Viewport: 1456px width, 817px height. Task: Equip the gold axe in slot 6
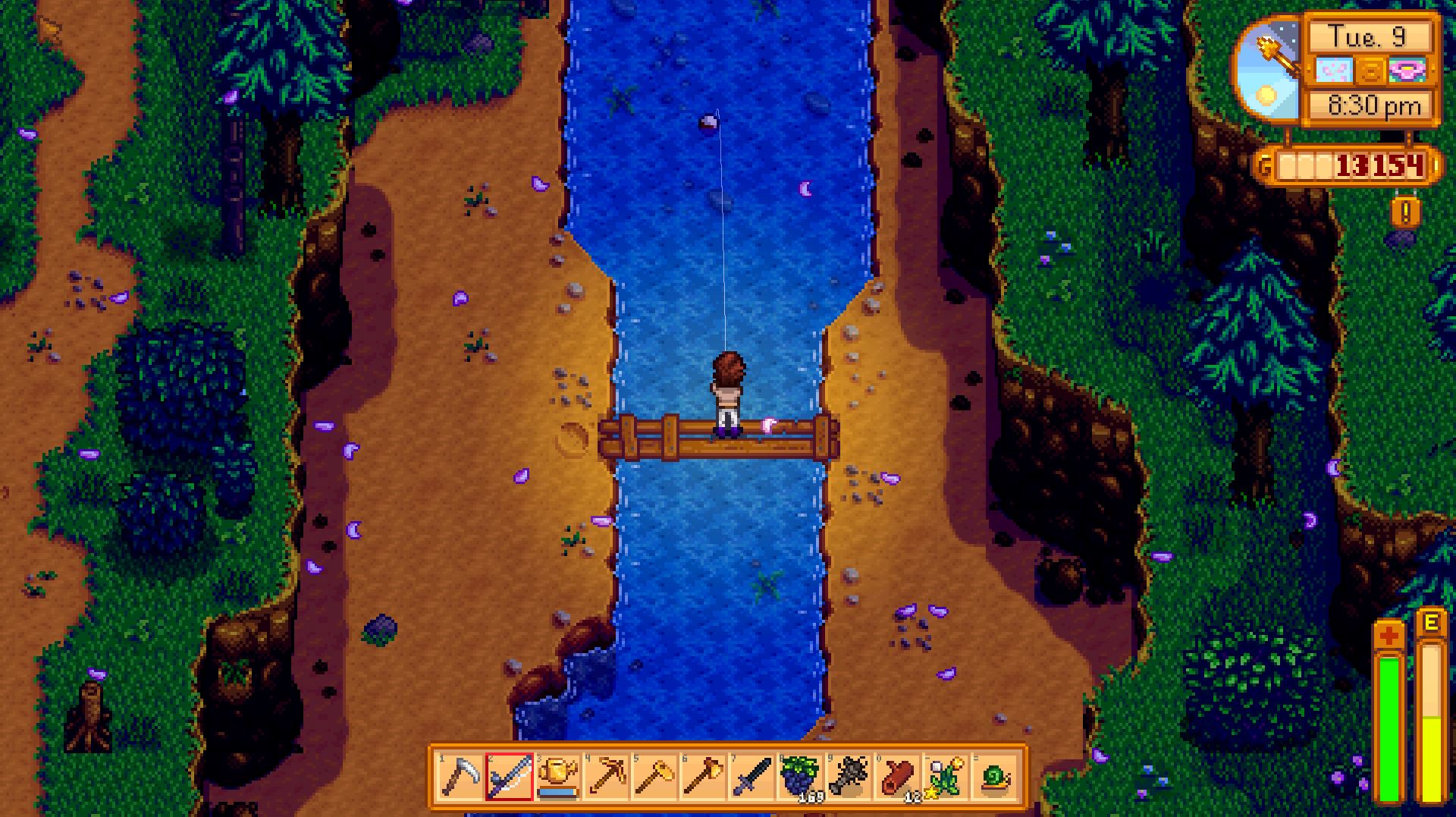pyautogui.click(x=703, y=777)
